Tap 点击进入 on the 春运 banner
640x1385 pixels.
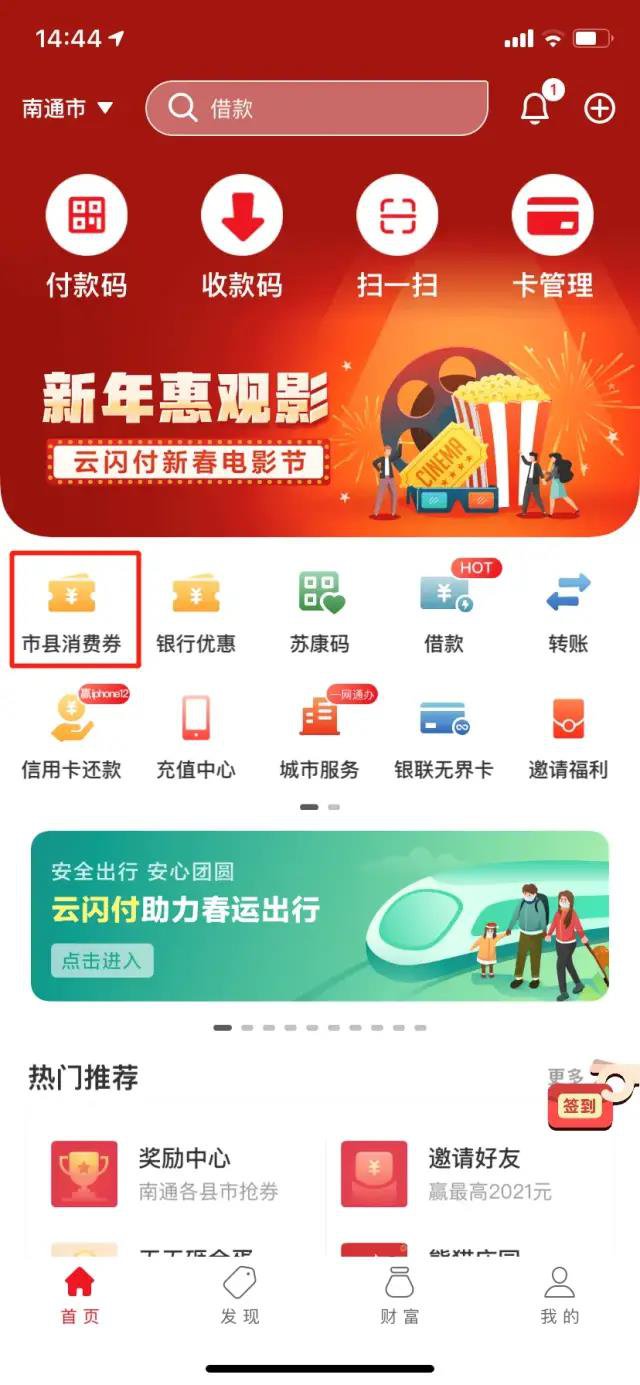[102, 961]
